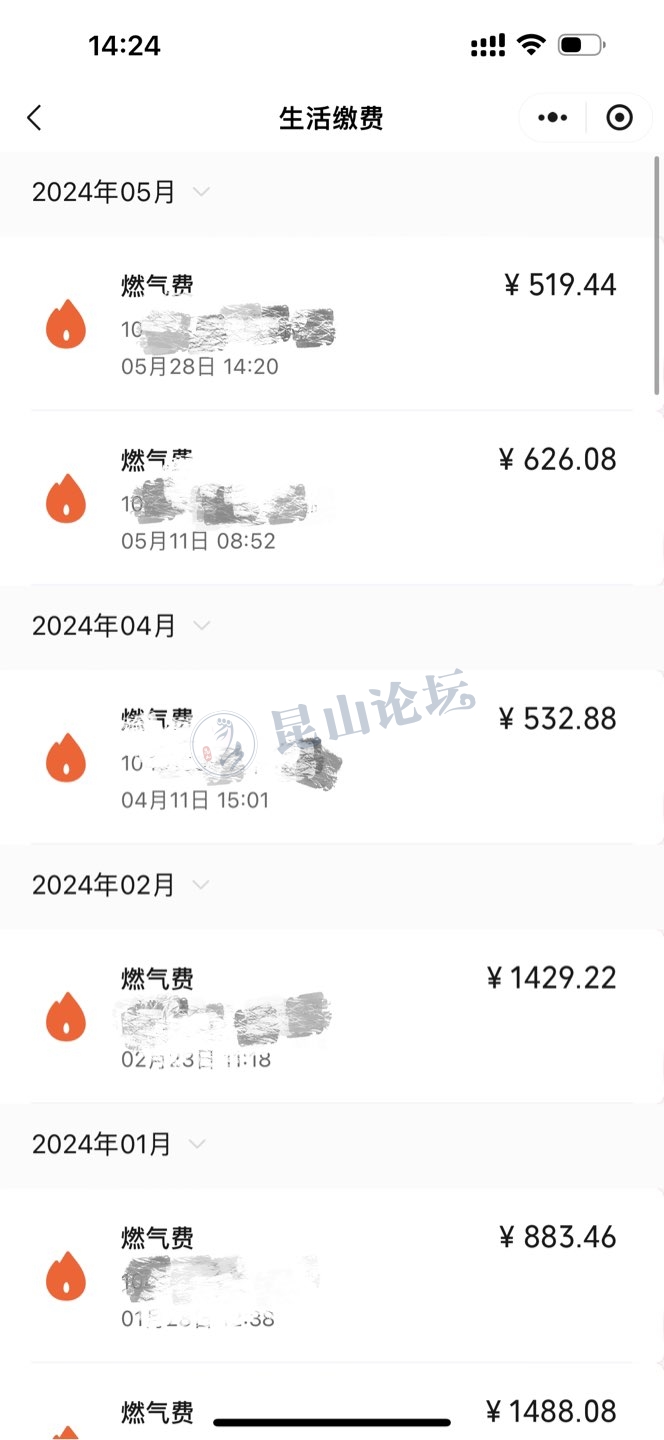Image resolution: width=664 pixels, height=1440 pixels.
Task: Open the ¥519.44 燃气费 payment record
Action: (x=330, y=324)
